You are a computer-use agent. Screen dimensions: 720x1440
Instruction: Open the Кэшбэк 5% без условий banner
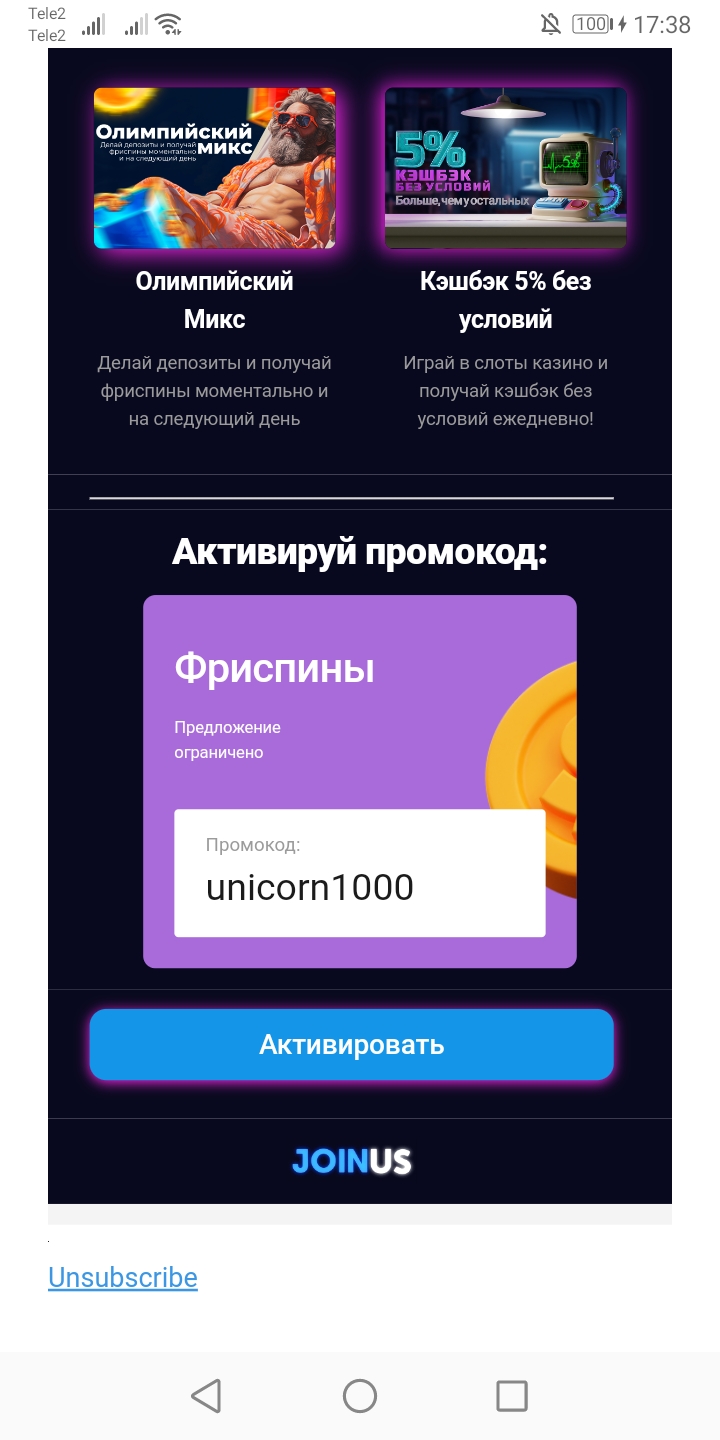click(x=505, y=168)
